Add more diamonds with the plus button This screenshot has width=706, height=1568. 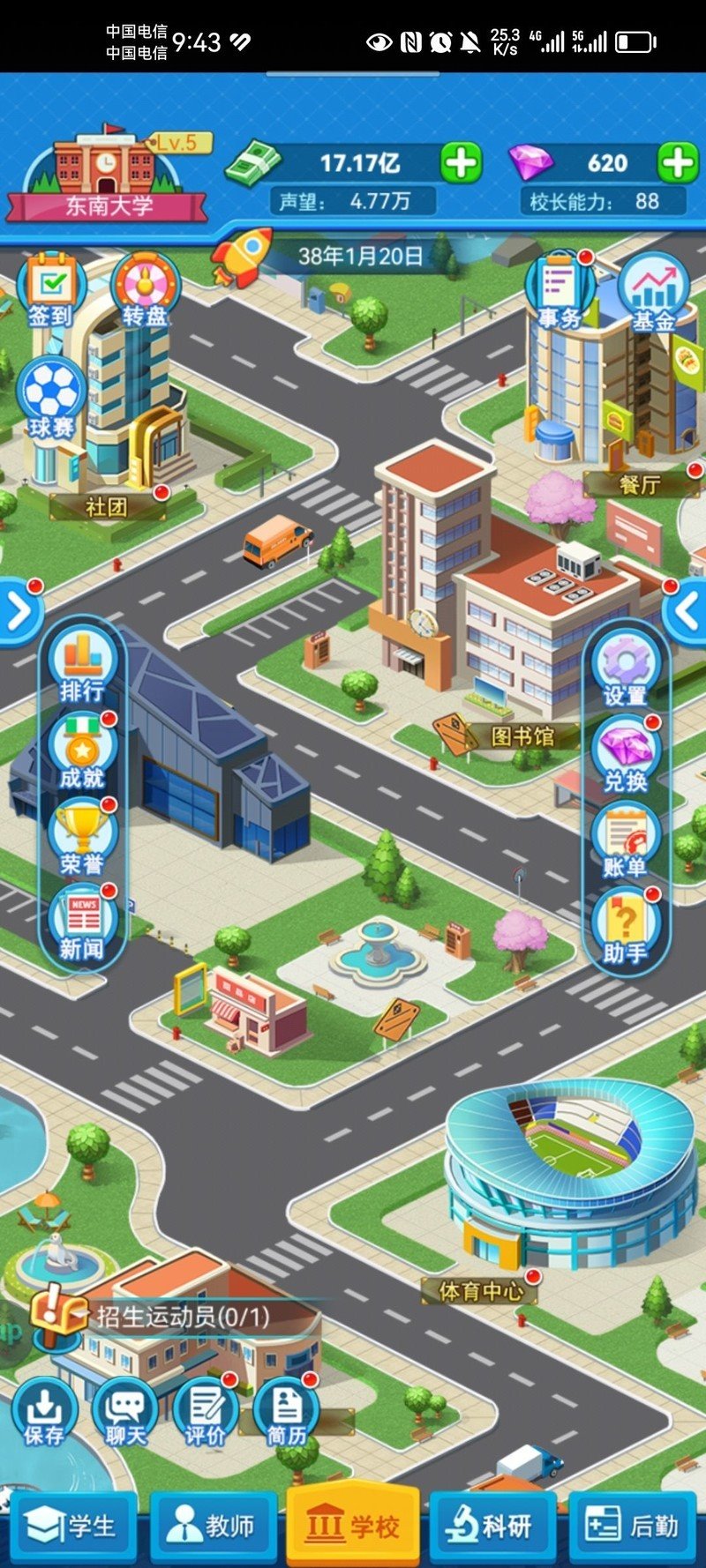click(678, 162)
